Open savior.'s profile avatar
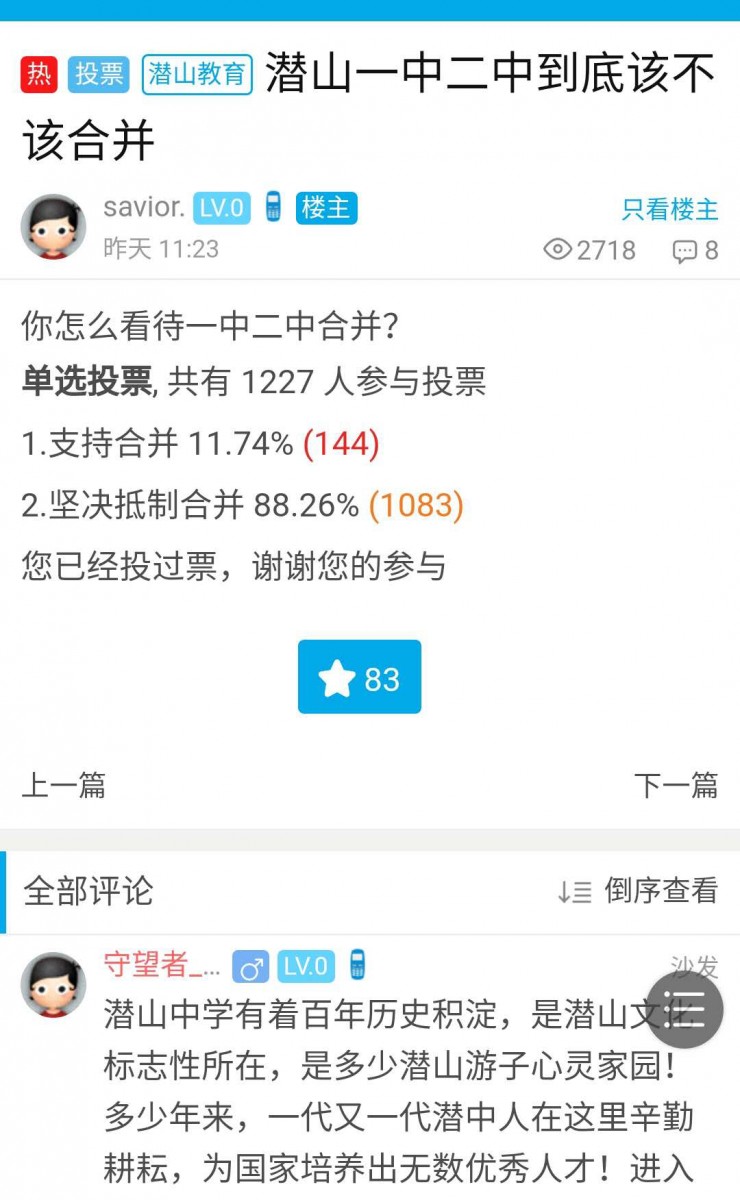740x1200 pixels. 53,227
